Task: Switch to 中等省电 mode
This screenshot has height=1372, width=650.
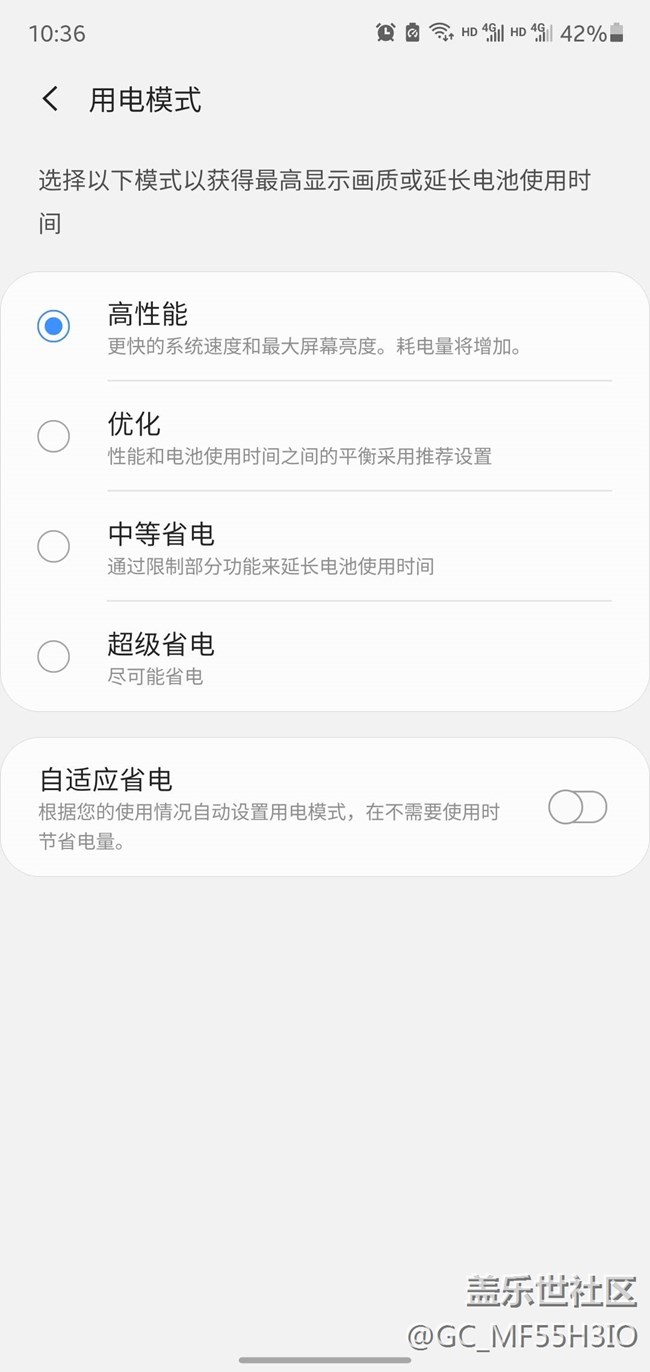Action: pos(53,546)
